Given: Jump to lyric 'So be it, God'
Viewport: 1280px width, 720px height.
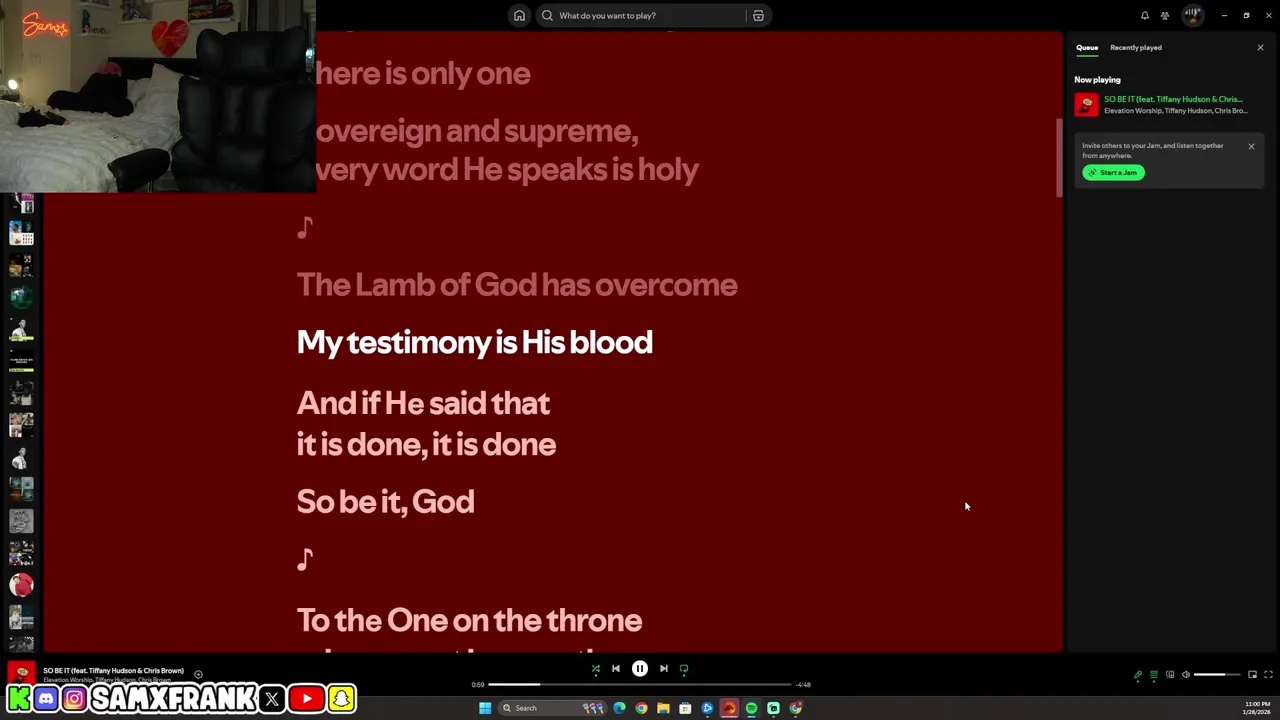Looking at the screenshot, I should pos(385,501).
